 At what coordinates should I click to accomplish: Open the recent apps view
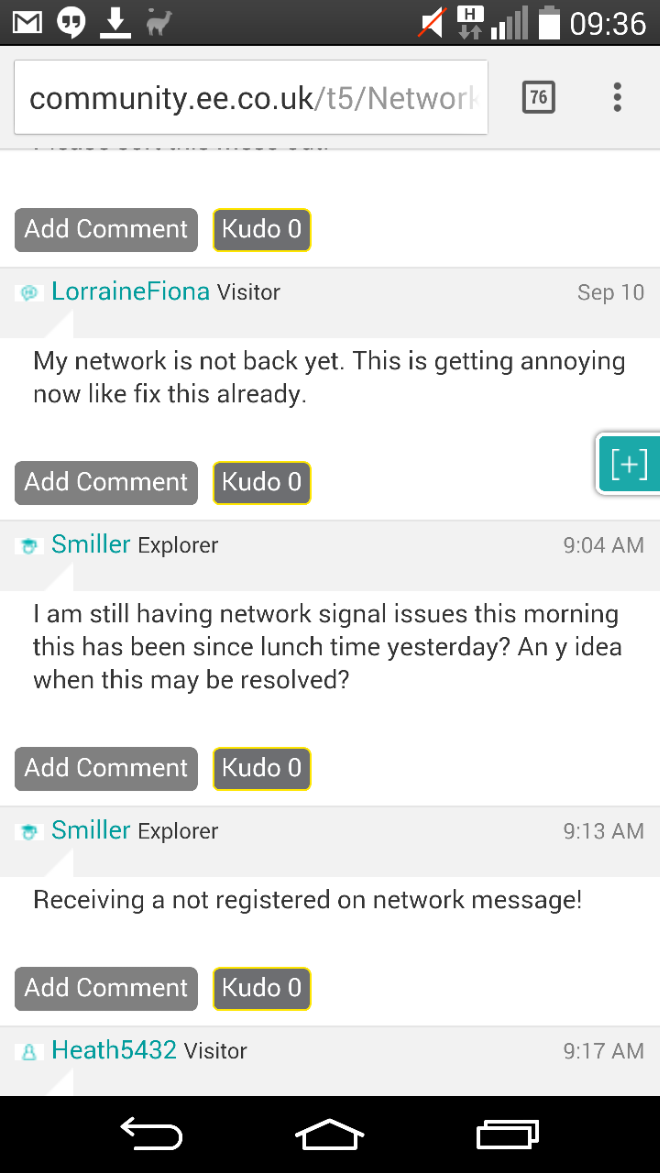pyautogui.click(x=508, y=1134)
